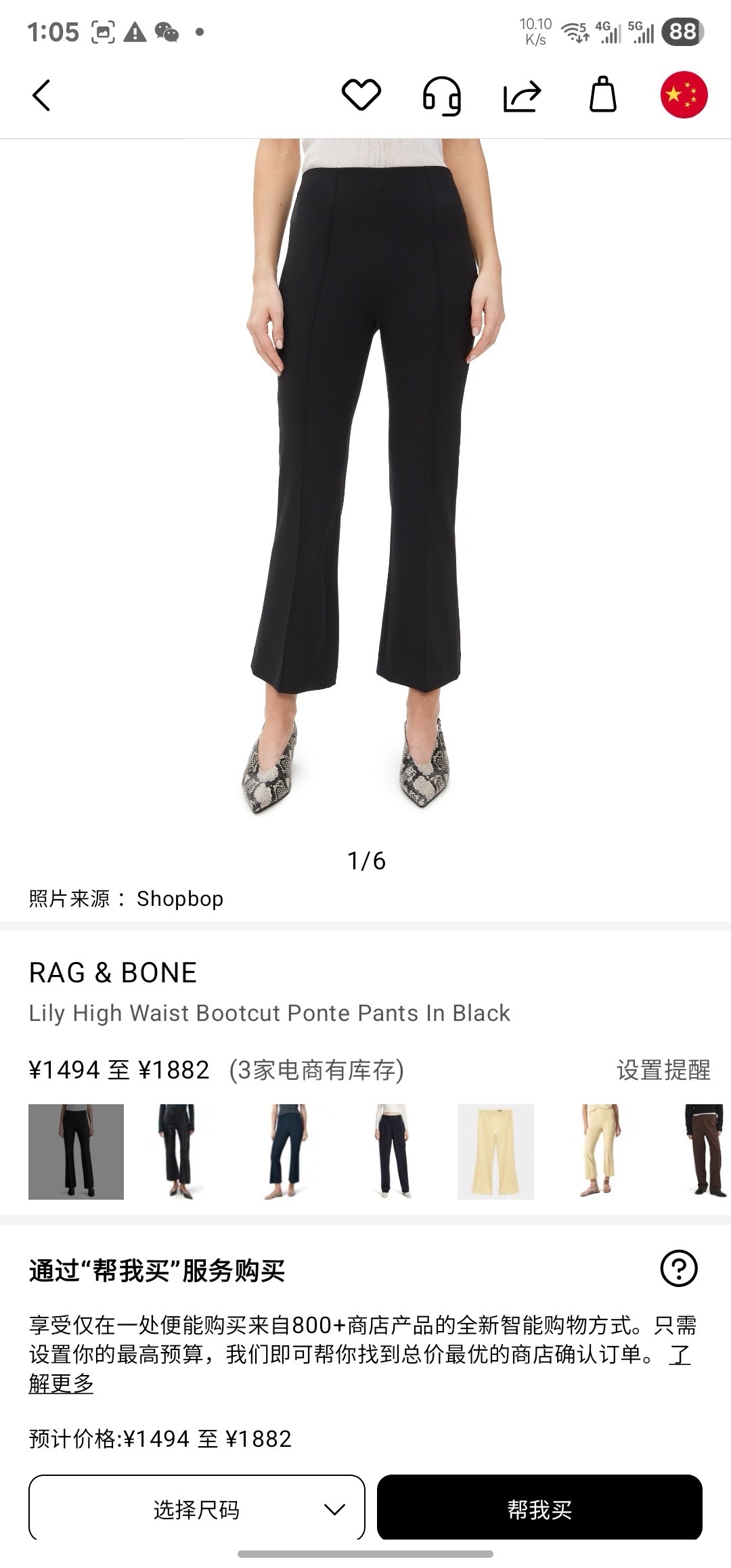Pick the dark wide-leg trousers with white top
This screenshot has width=731, height=1568.
[393, 1152]
